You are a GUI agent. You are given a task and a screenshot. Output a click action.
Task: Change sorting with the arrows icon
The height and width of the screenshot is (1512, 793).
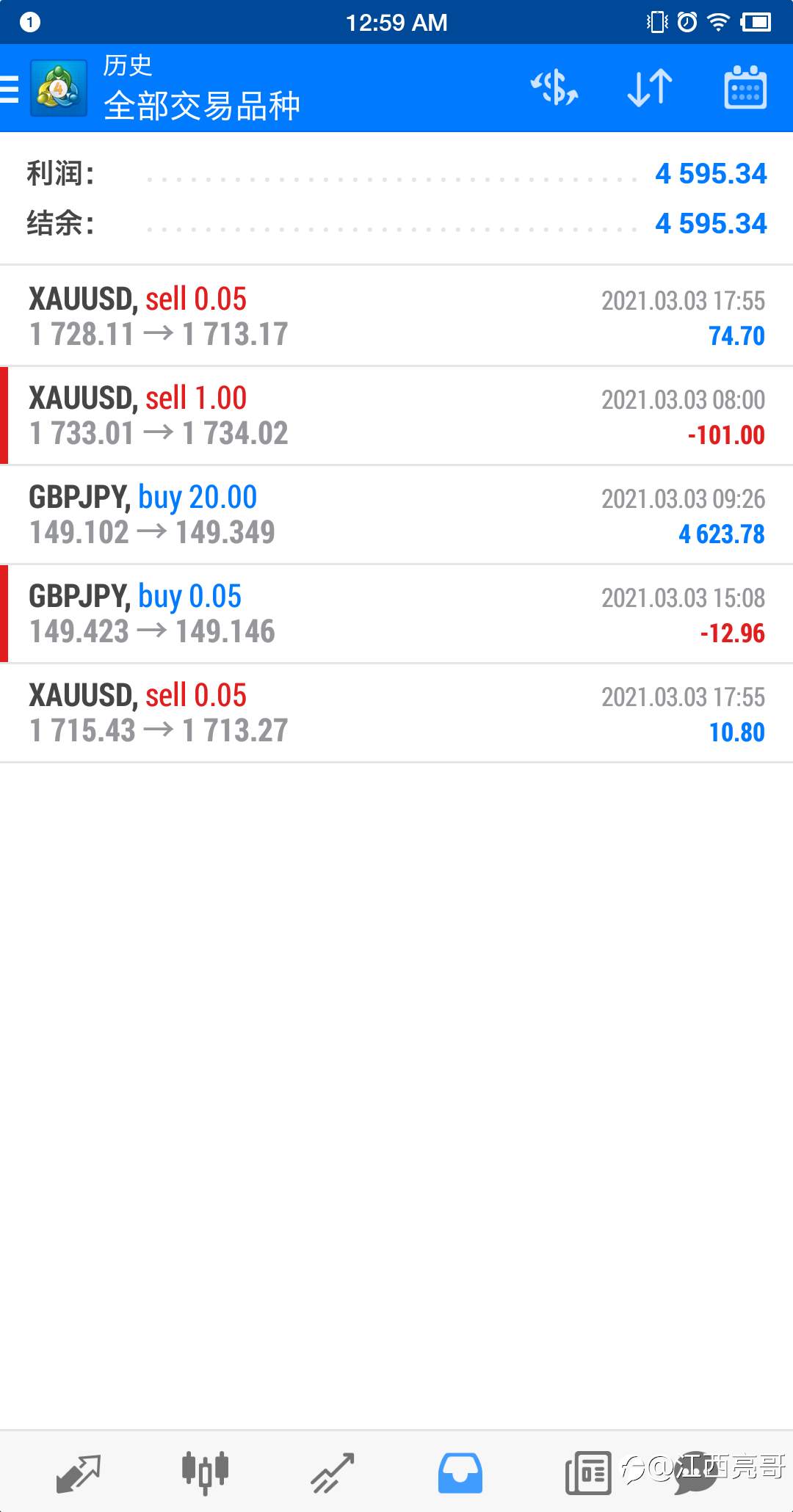pyautogui.click(x=650, y=88)
